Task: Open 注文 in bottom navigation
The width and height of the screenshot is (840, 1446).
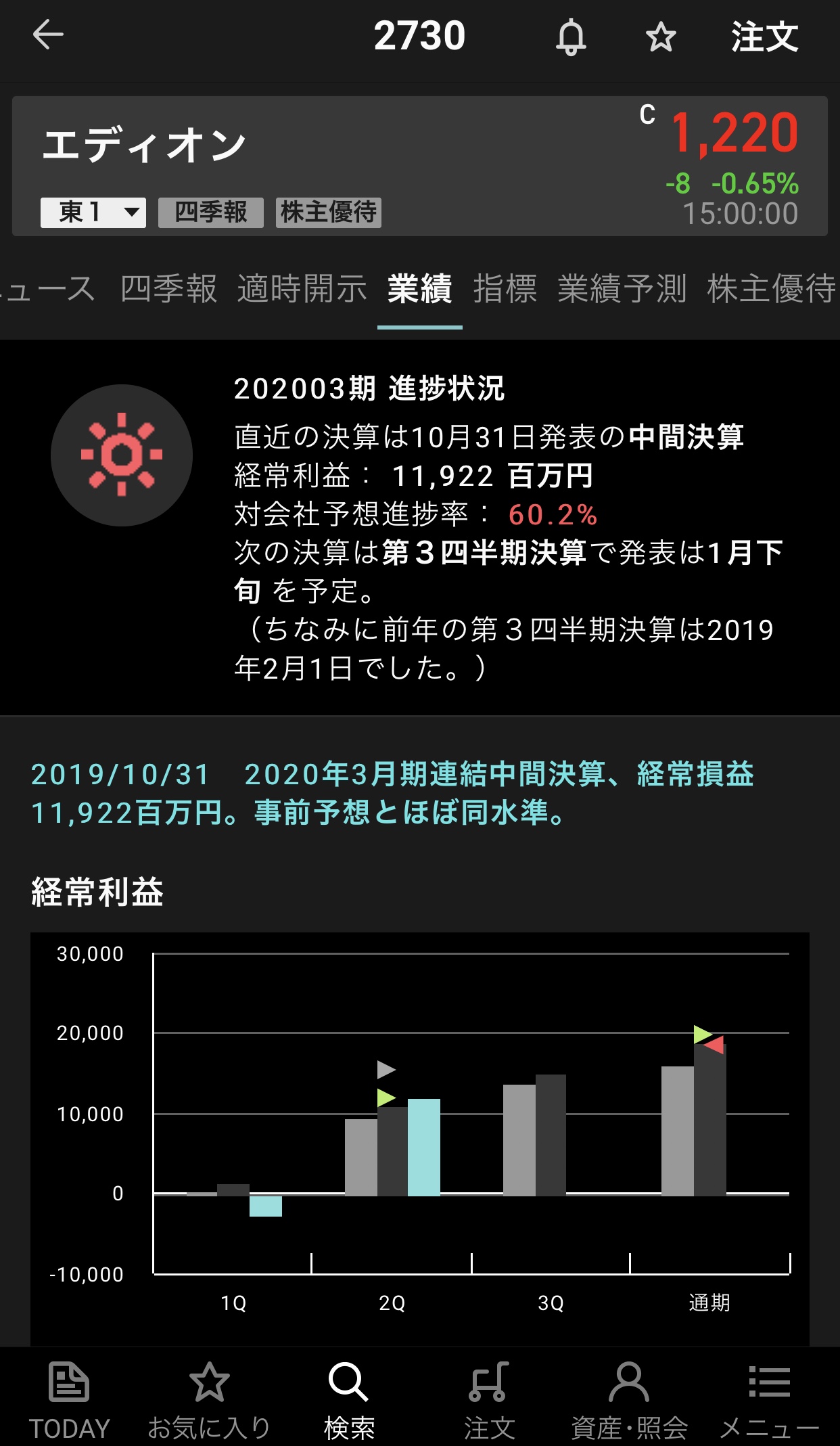Action: (x=489, y=1399)
